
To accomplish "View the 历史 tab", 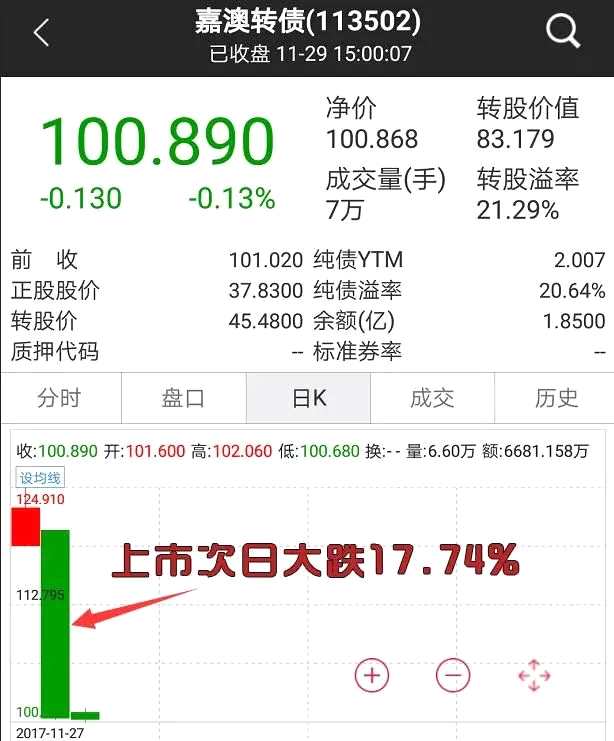I will tap(556, 398).
